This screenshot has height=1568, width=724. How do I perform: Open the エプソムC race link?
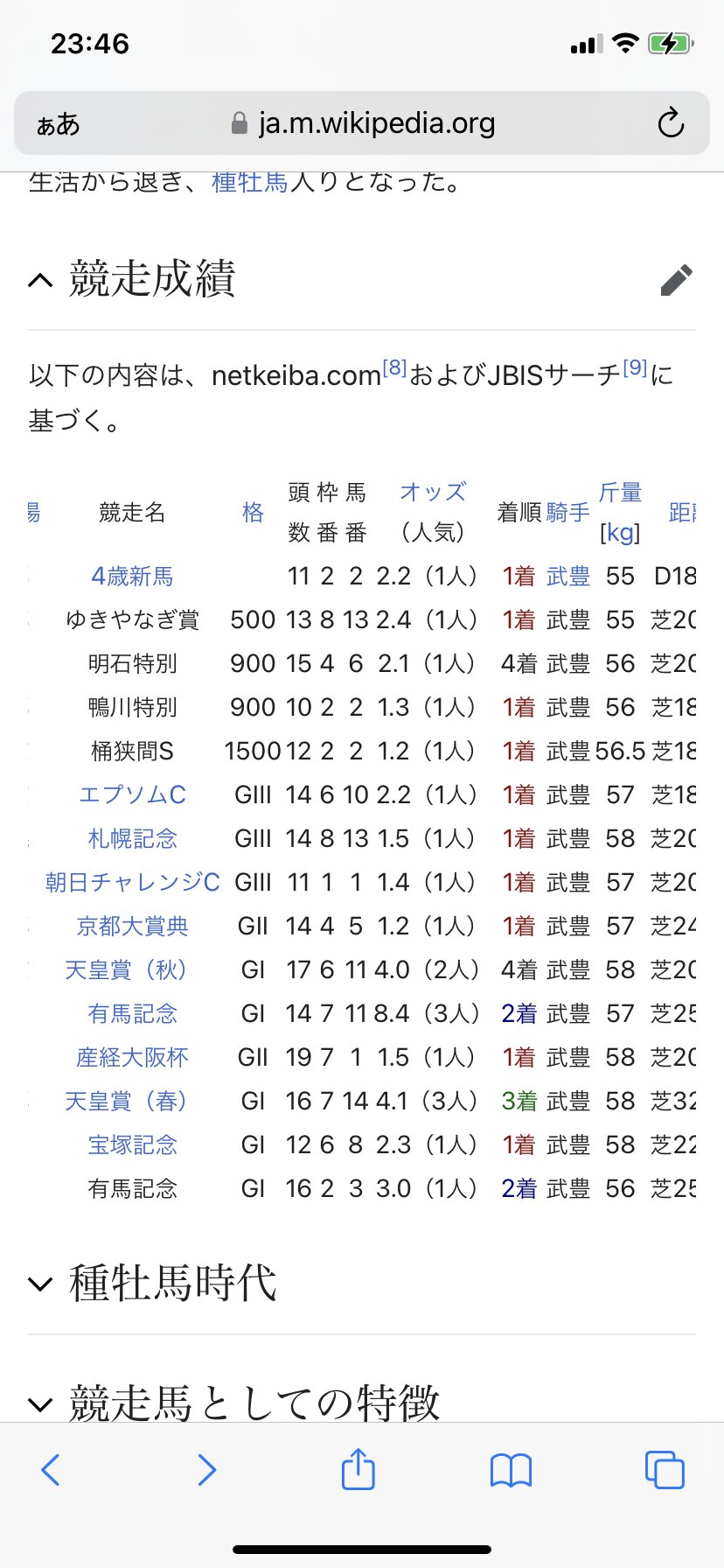[132, 794]
